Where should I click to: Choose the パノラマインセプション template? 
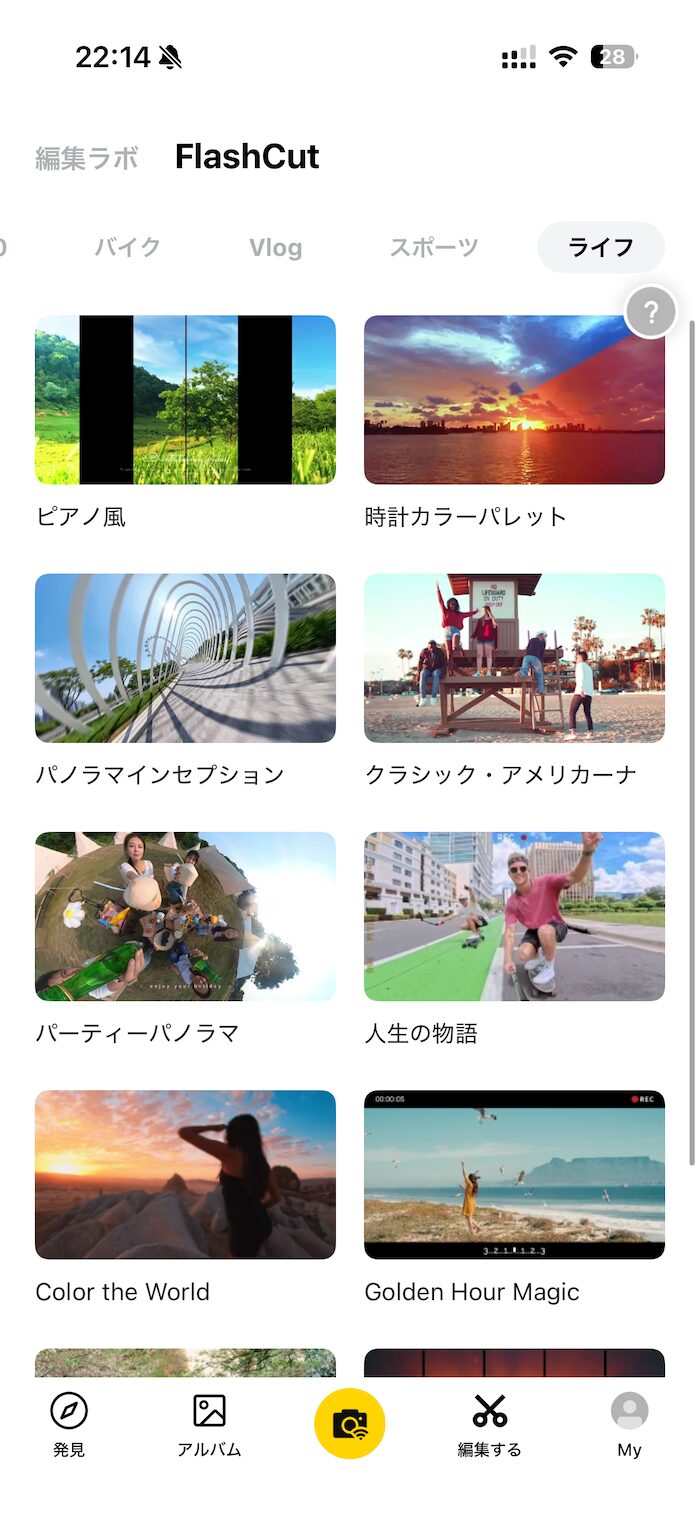coord(185,658)
